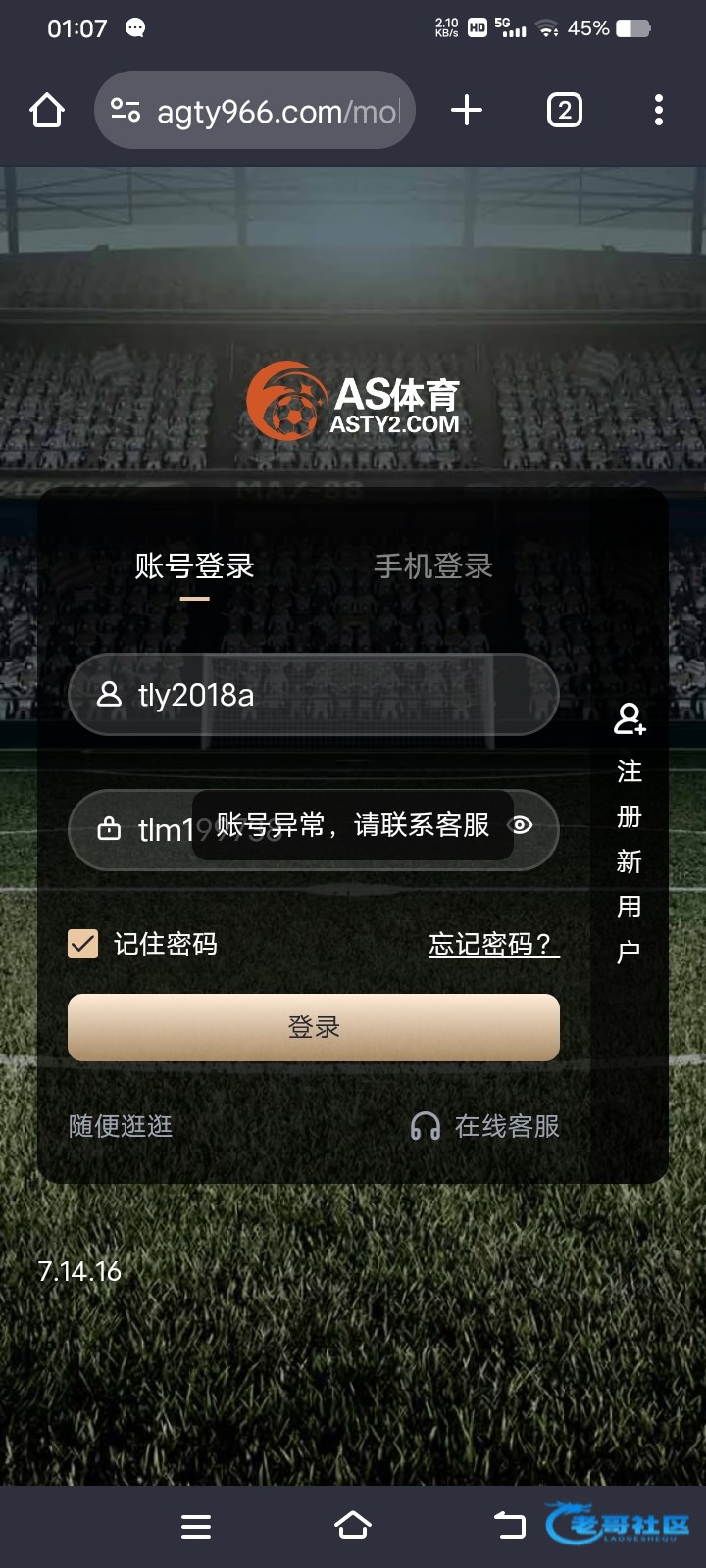Open a new browser tab
Image resolution: width=706 pixels, height=1568 pixels.
pyautogui.click(x=467, y=110)
